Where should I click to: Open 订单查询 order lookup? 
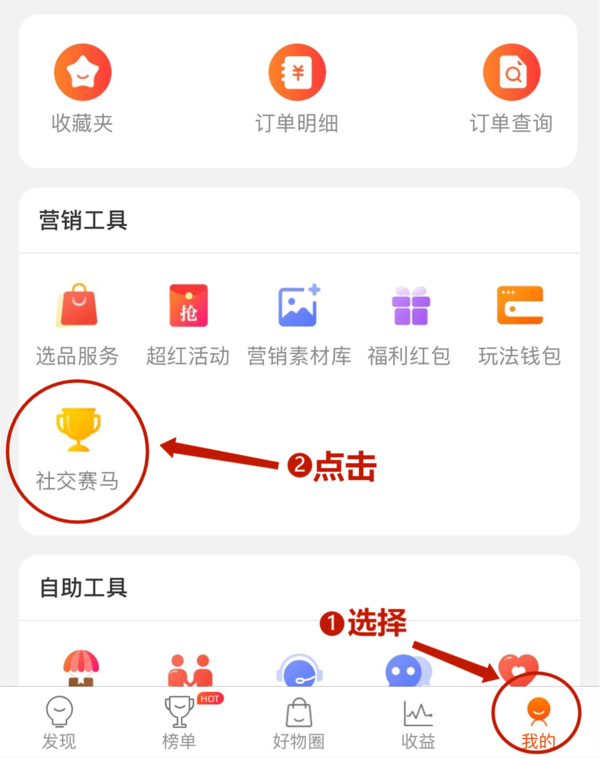click(x=511, y=88)
